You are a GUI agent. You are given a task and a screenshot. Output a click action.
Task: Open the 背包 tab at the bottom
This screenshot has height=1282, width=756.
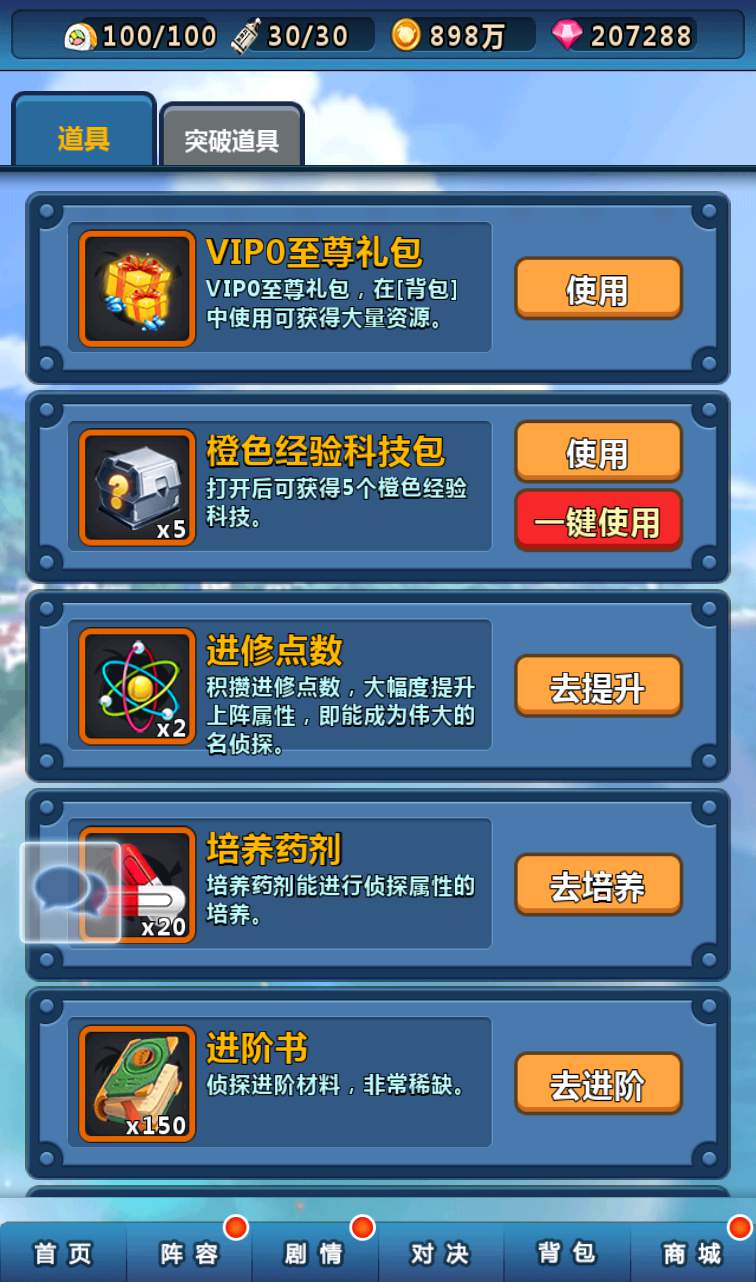[x=566, y=1252]
